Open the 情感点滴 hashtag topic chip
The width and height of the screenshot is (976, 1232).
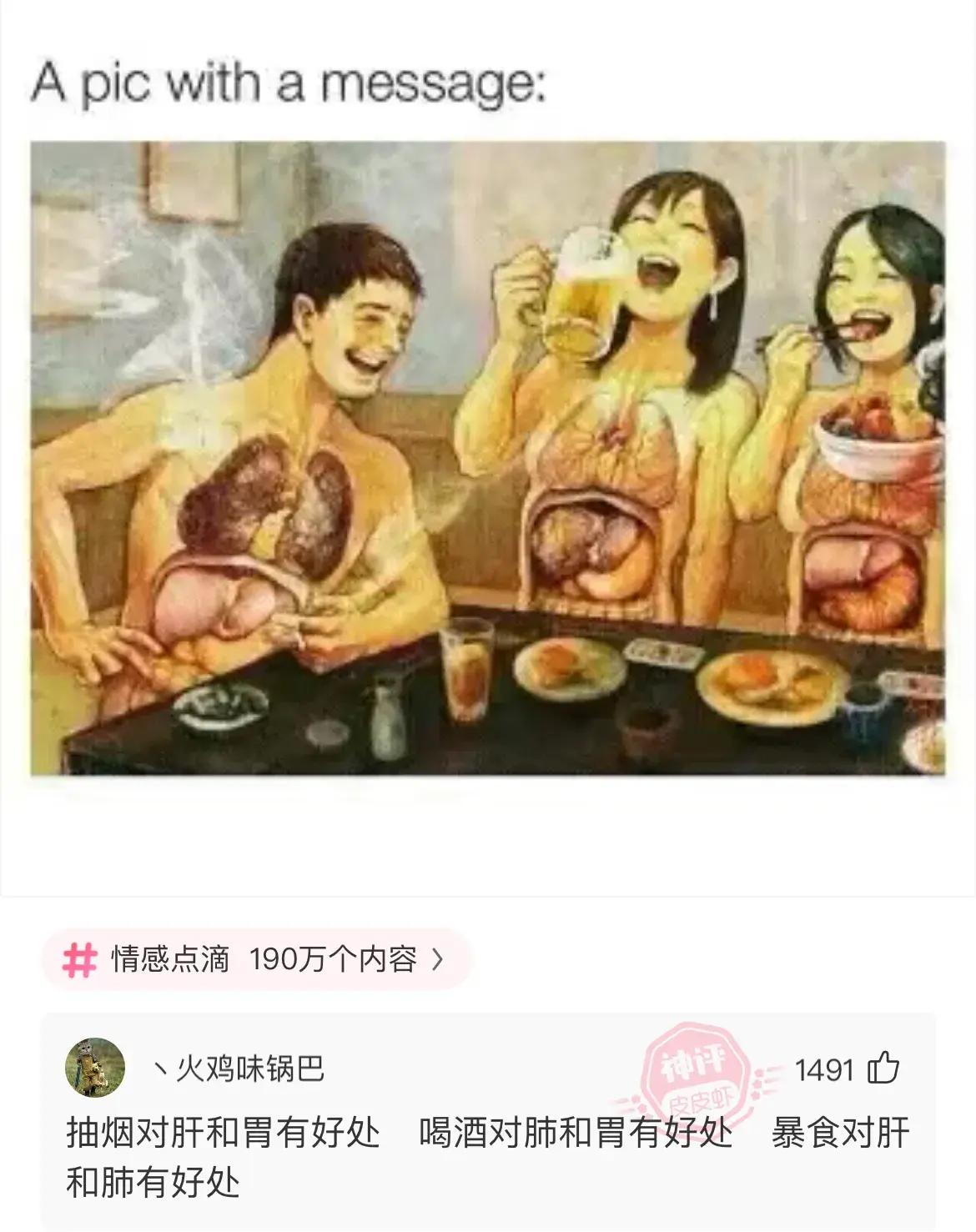coord(254,959)
